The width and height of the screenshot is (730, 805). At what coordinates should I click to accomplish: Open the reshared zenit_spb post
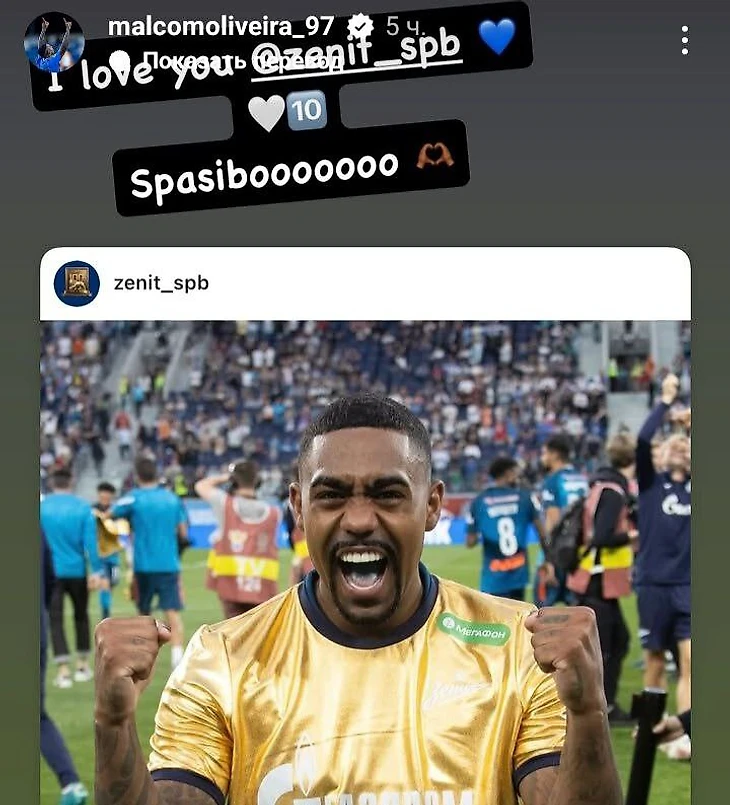(x=365, y=560)
